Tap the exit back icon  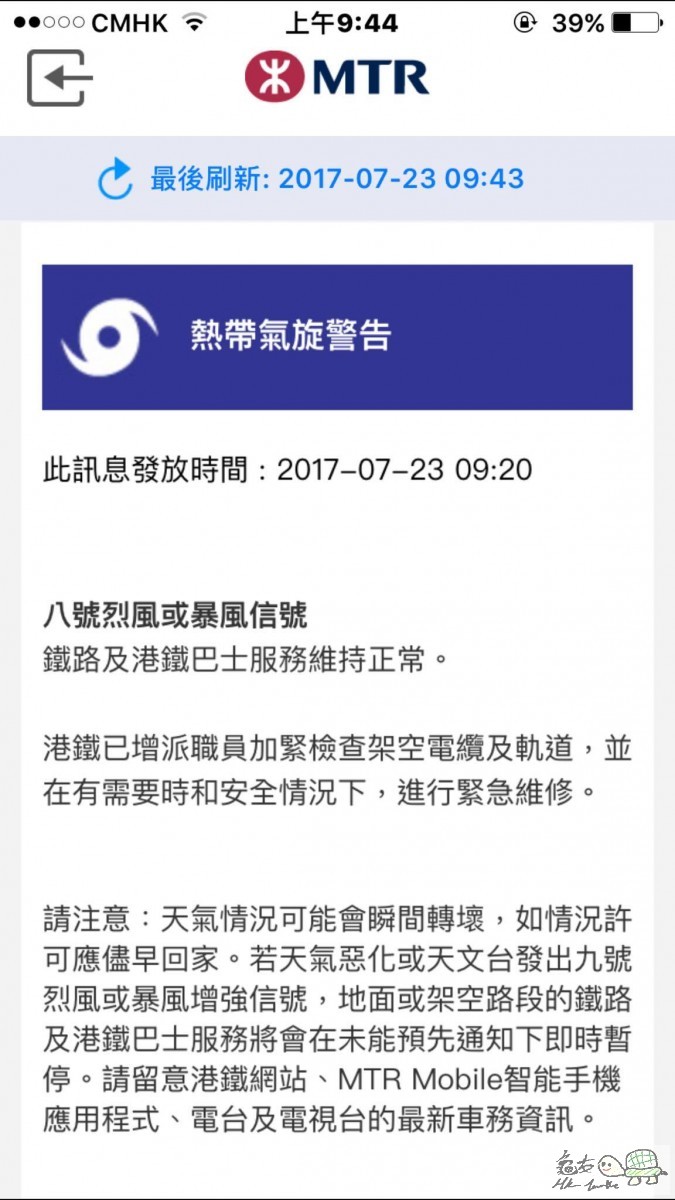pyautogui.click(x=59, y=78)
